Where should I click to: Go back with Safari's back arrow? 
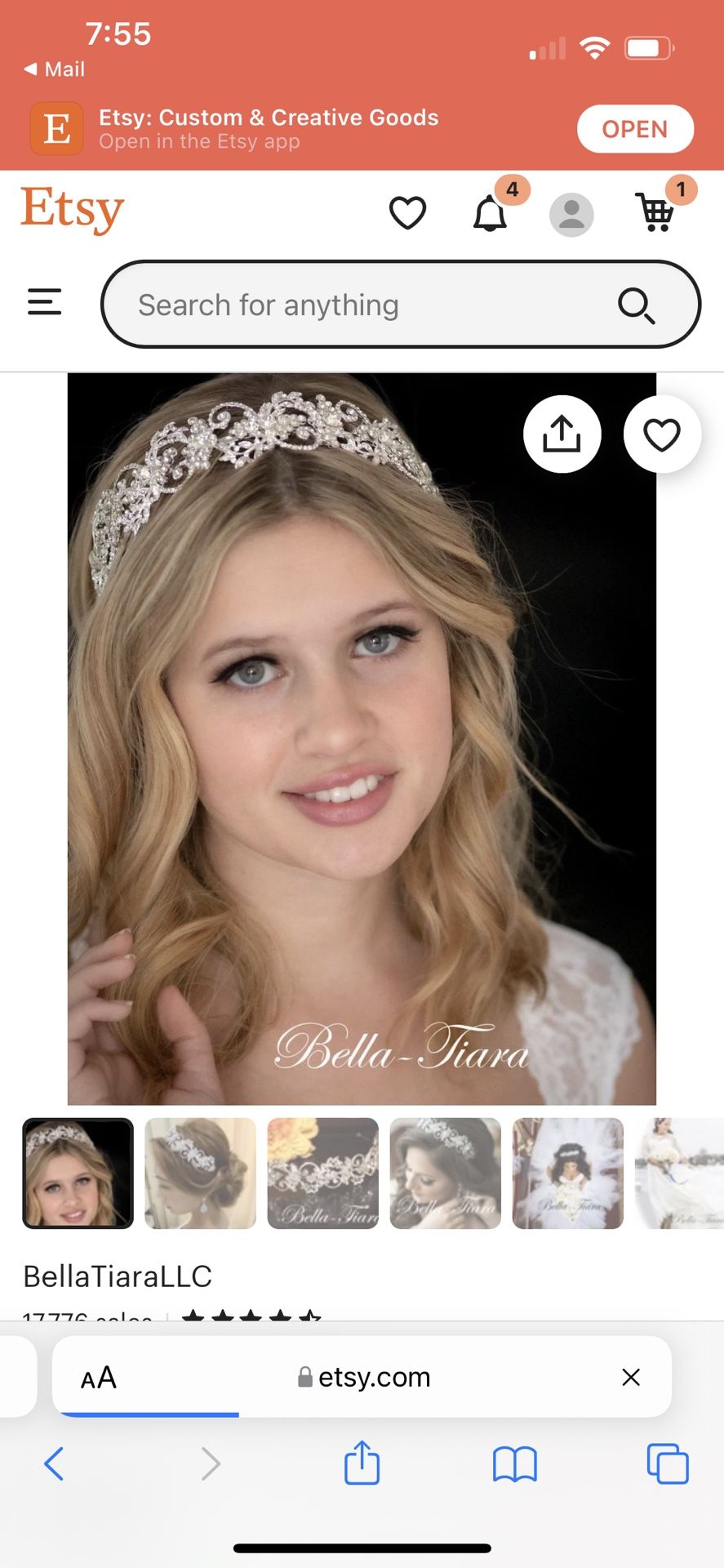(54, 1463)
